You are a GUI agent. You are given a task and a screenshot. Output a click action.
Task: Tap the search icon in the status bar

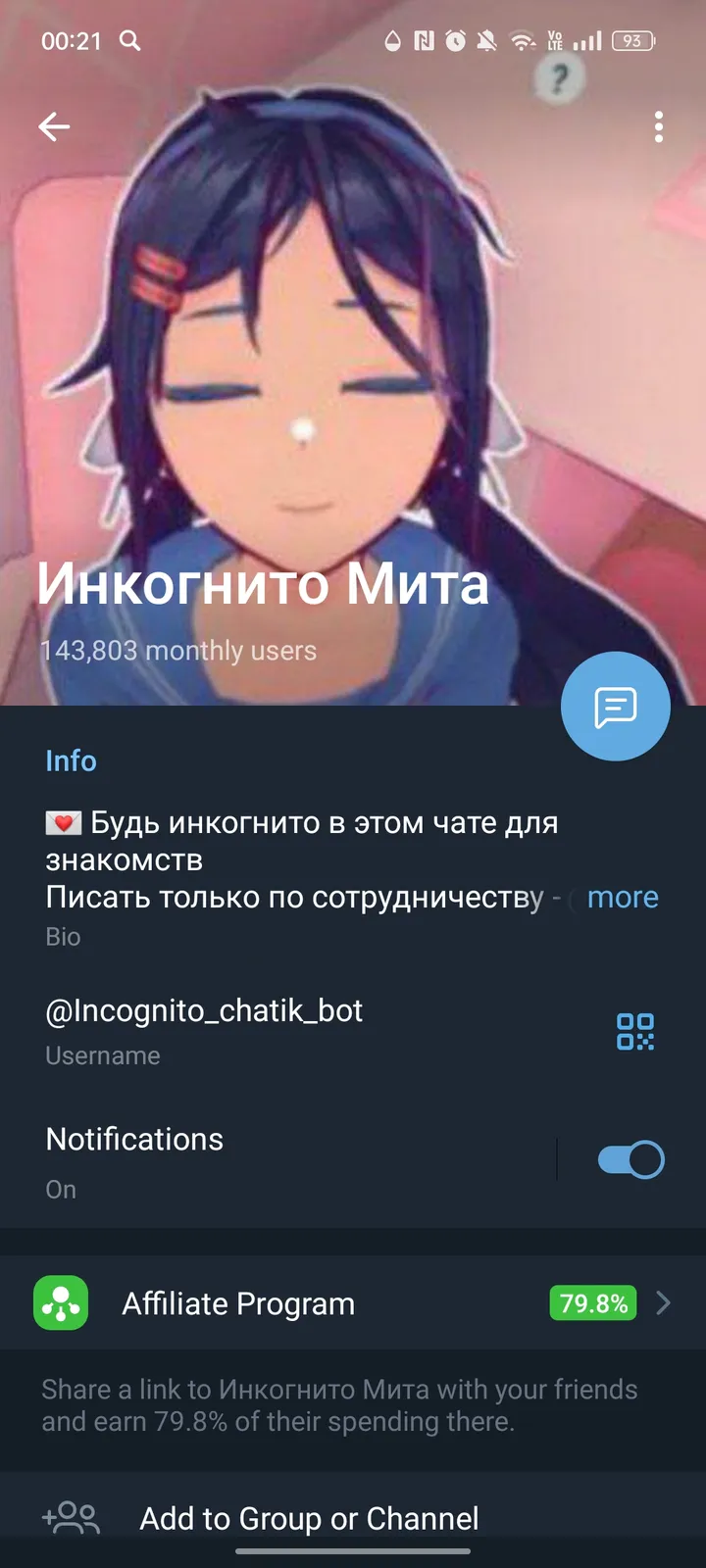coord(128,41)
